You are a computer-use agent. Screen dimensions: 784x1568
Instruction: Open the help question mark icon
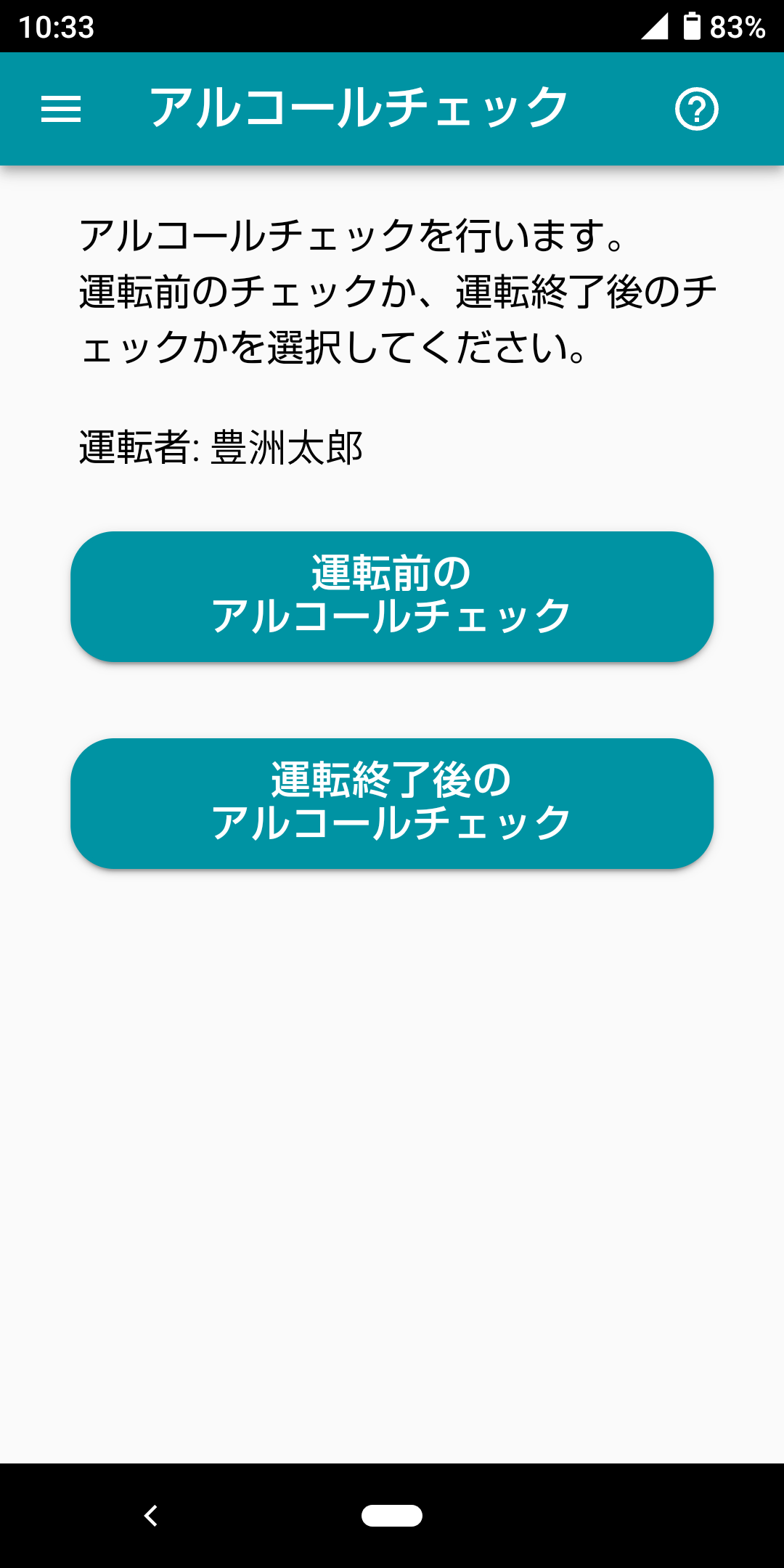click(696, 109)
